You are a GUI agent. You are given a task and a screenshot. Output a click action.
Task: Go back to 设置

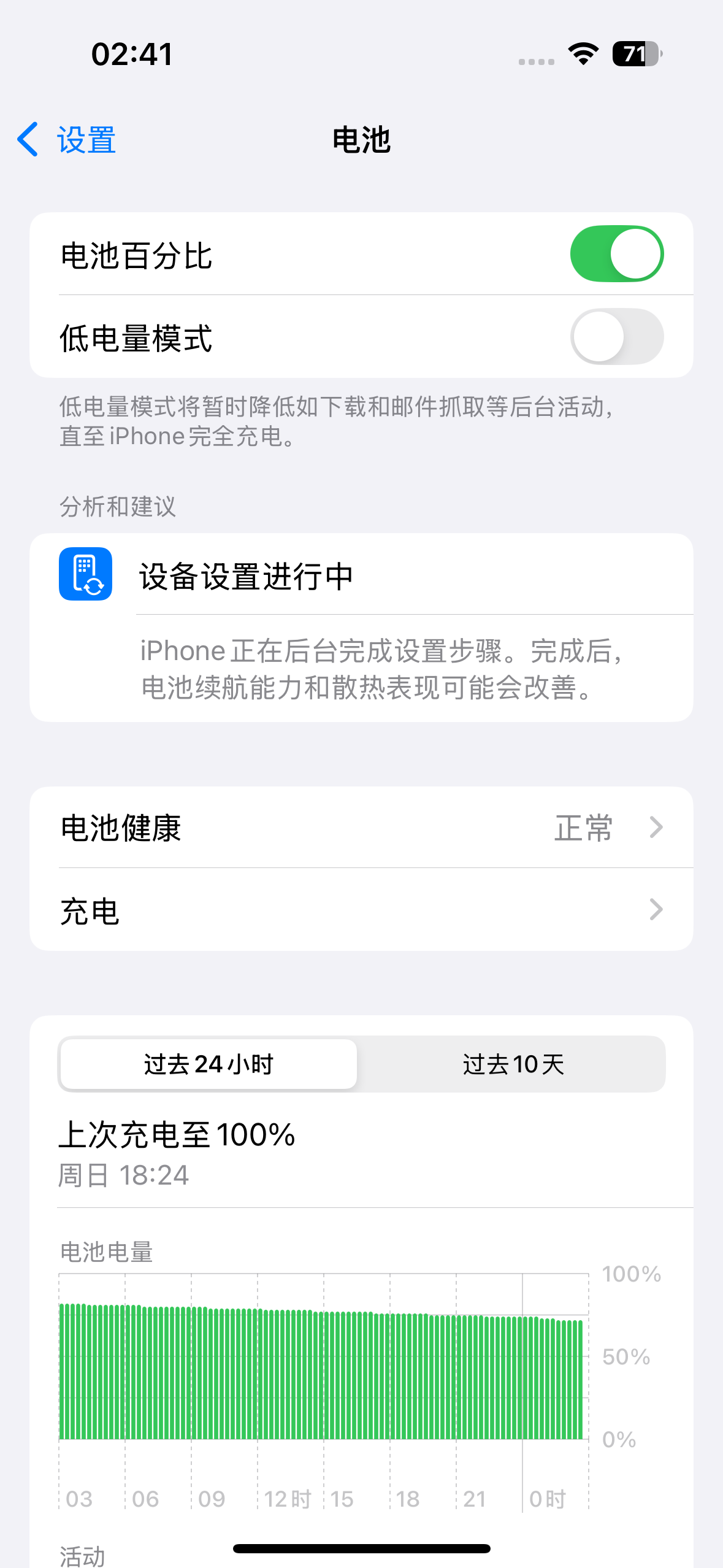pyautogui.click(x=67, y=140)
